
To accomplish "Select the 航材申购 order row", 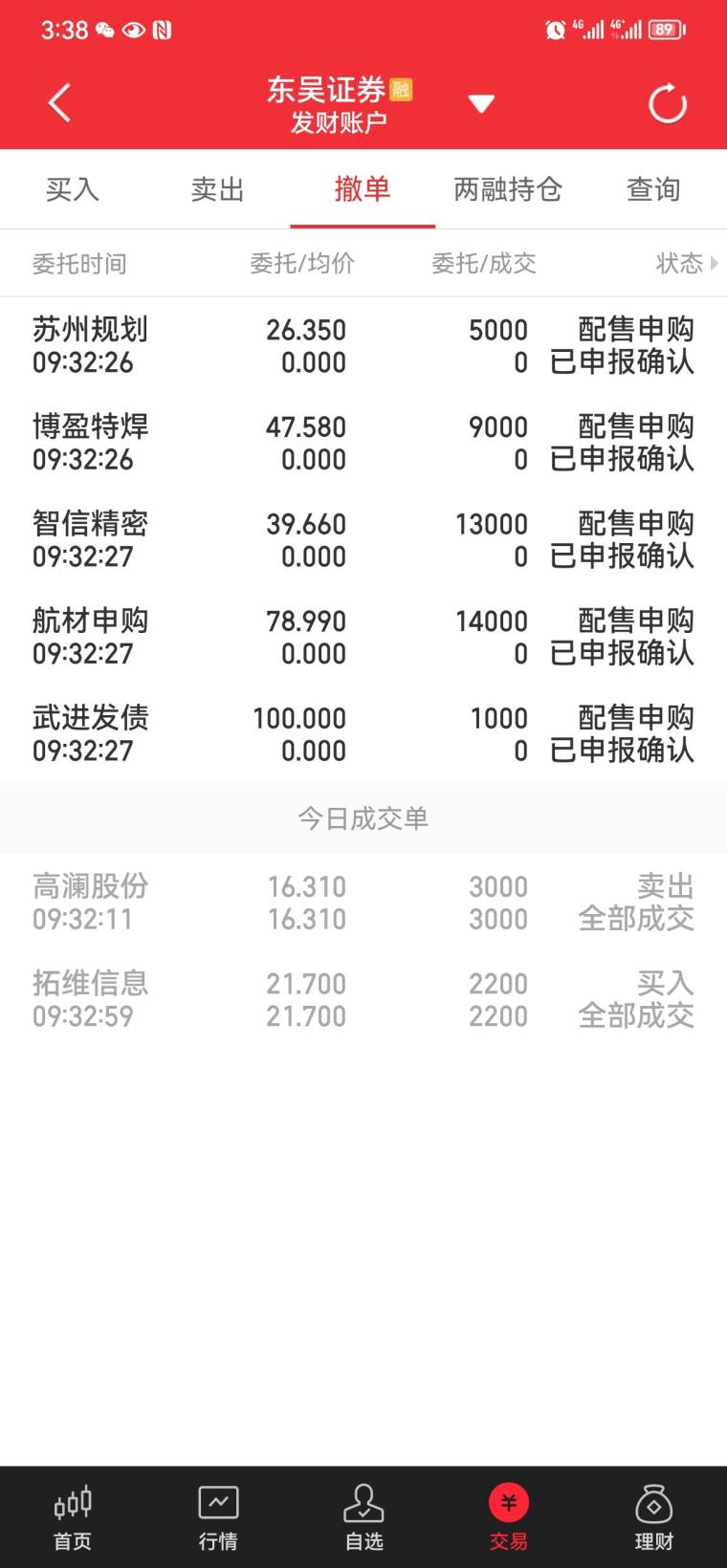I will point(363,637).
